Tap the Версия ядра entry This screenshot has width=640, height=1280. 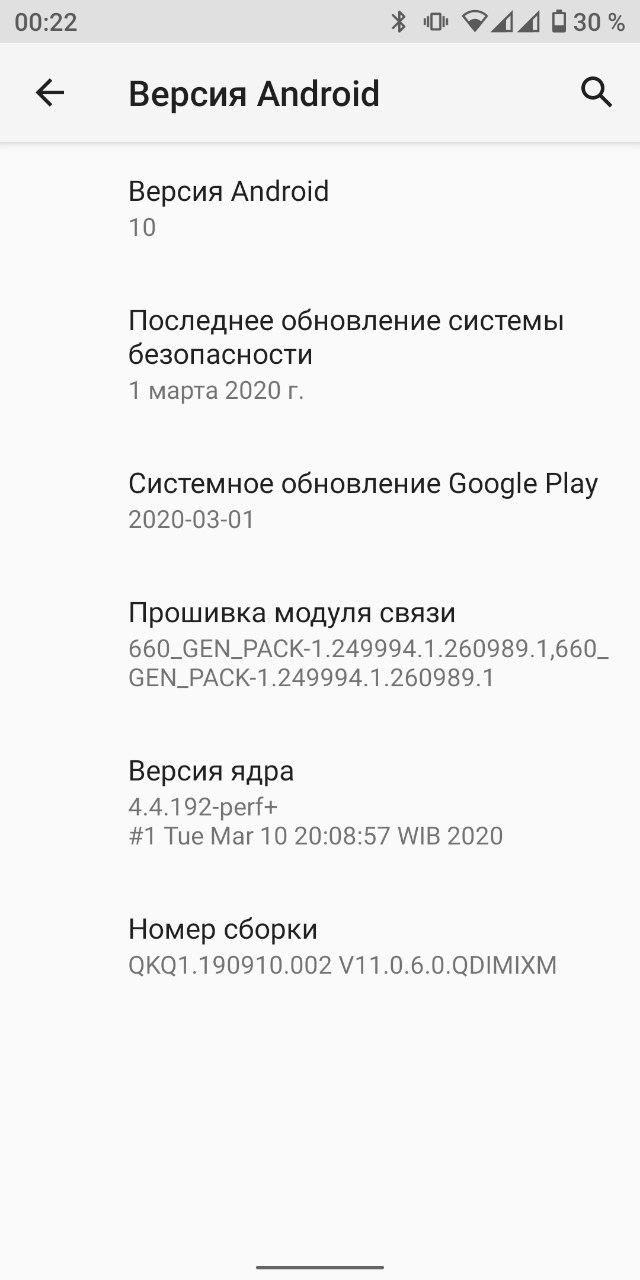[x=320, y=802]
